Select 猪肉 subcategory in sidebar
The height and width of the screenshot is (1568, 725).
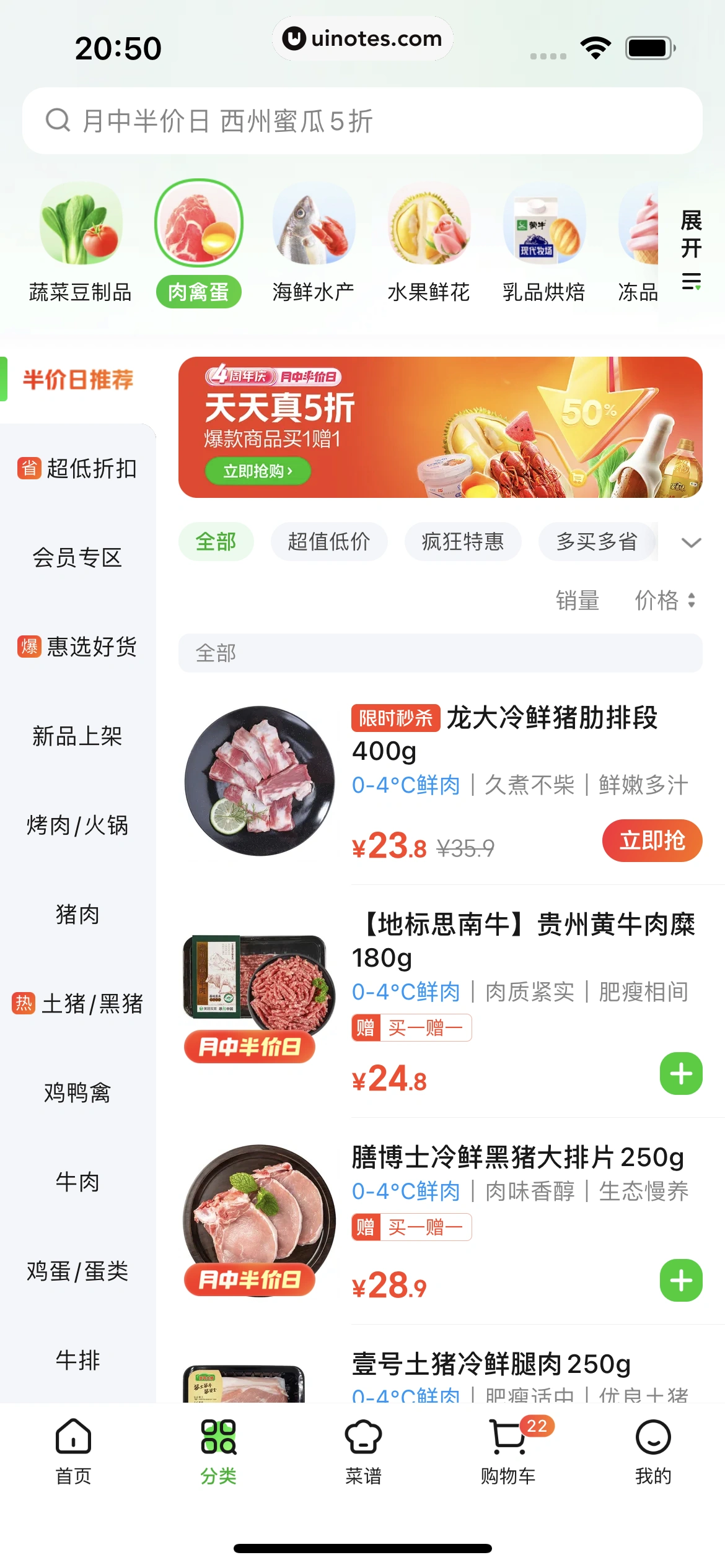click(77, 915)
